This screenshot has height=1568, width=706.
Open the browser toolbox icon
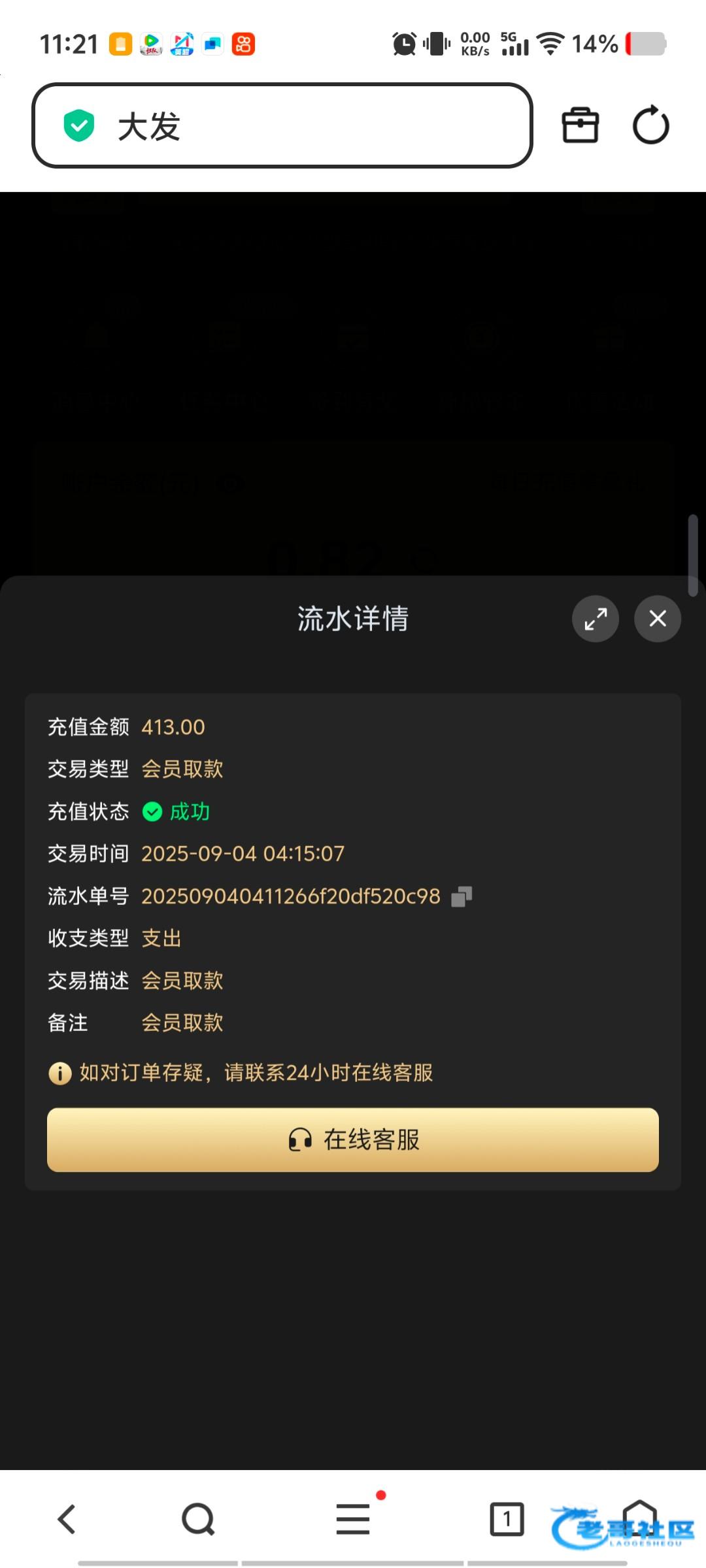click(x=580, y=125)
